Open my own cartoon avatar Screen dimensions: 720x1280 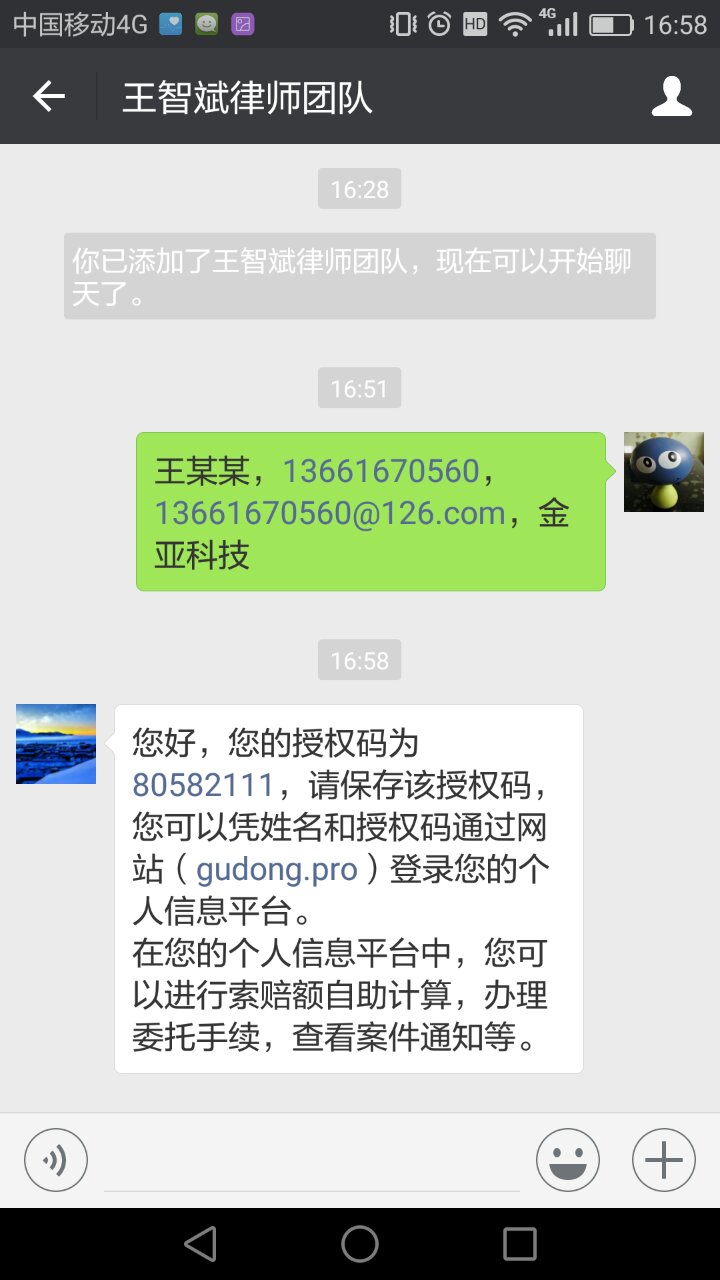pyautogui.click(x=663, y=472)
